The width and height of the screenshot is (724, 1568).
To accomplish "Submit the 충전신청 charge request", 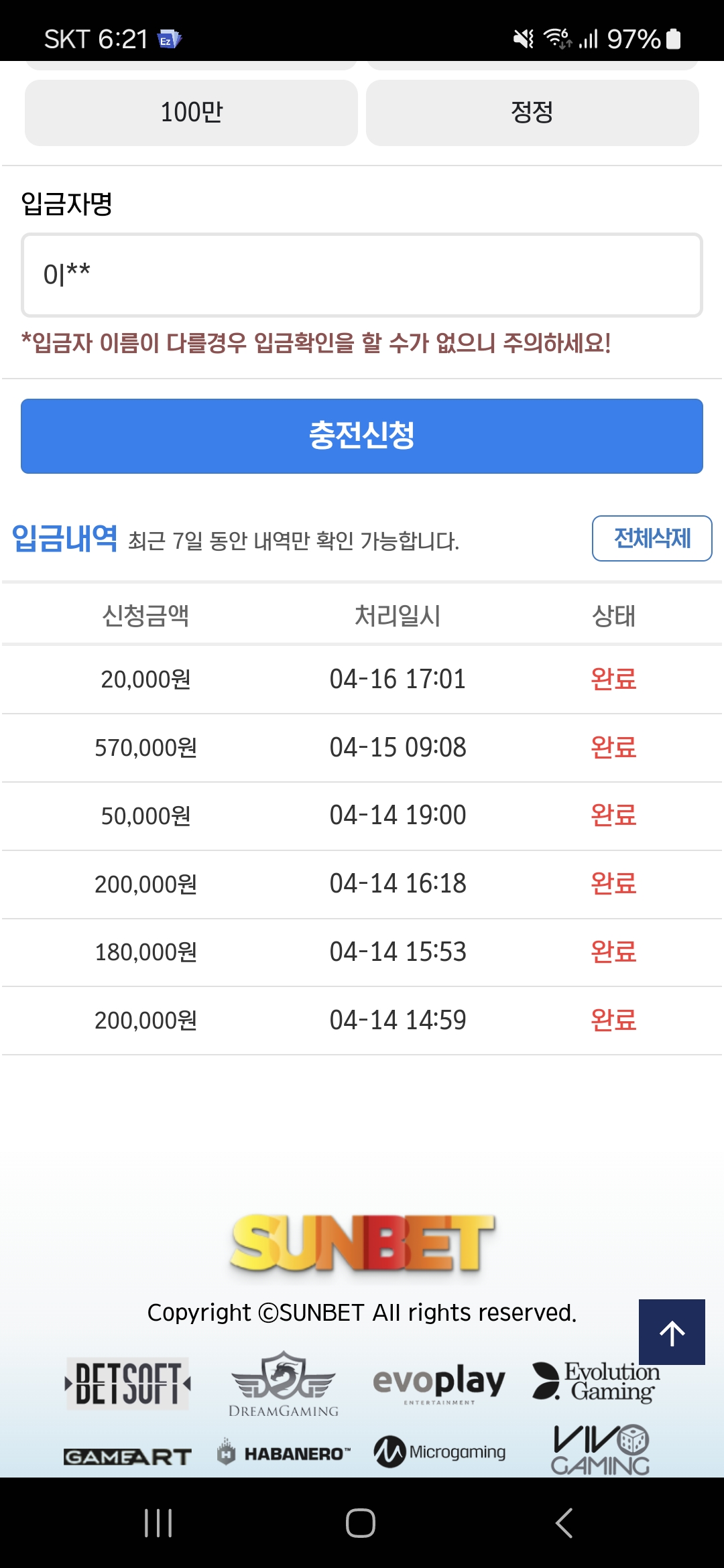I will point(362,436).
